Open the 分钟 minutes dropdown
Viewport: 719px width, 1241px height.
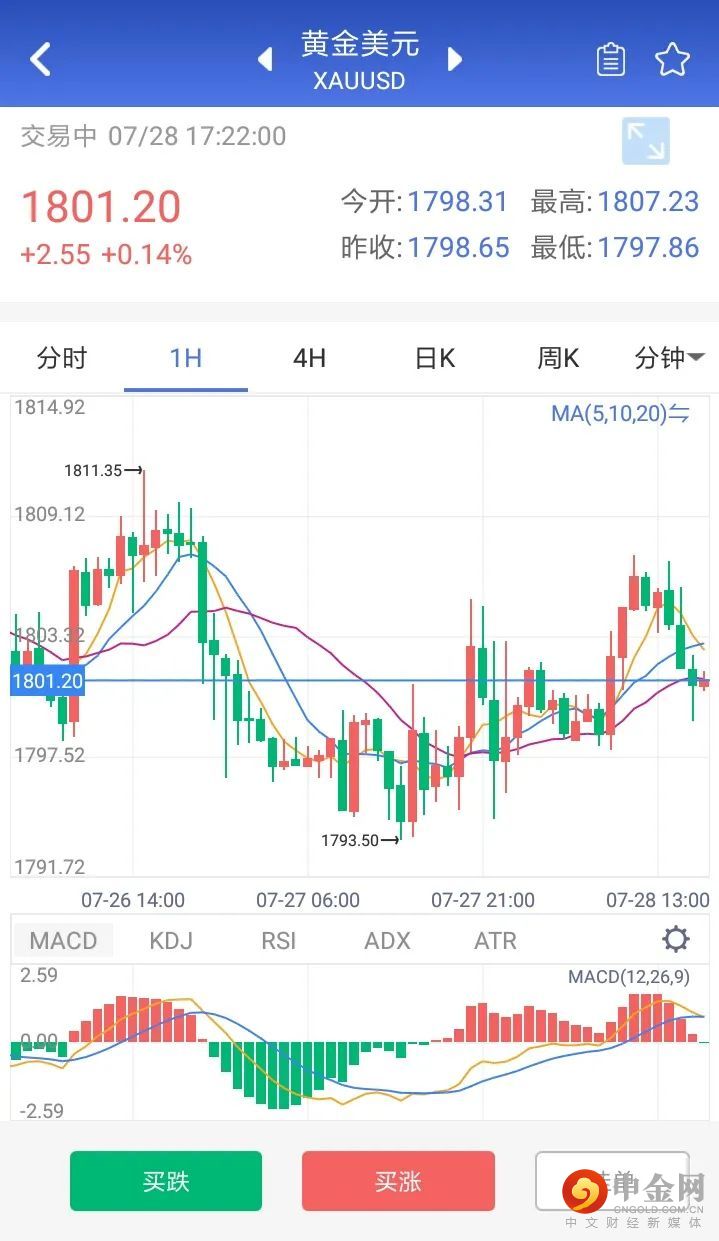(x=669, y=358)
